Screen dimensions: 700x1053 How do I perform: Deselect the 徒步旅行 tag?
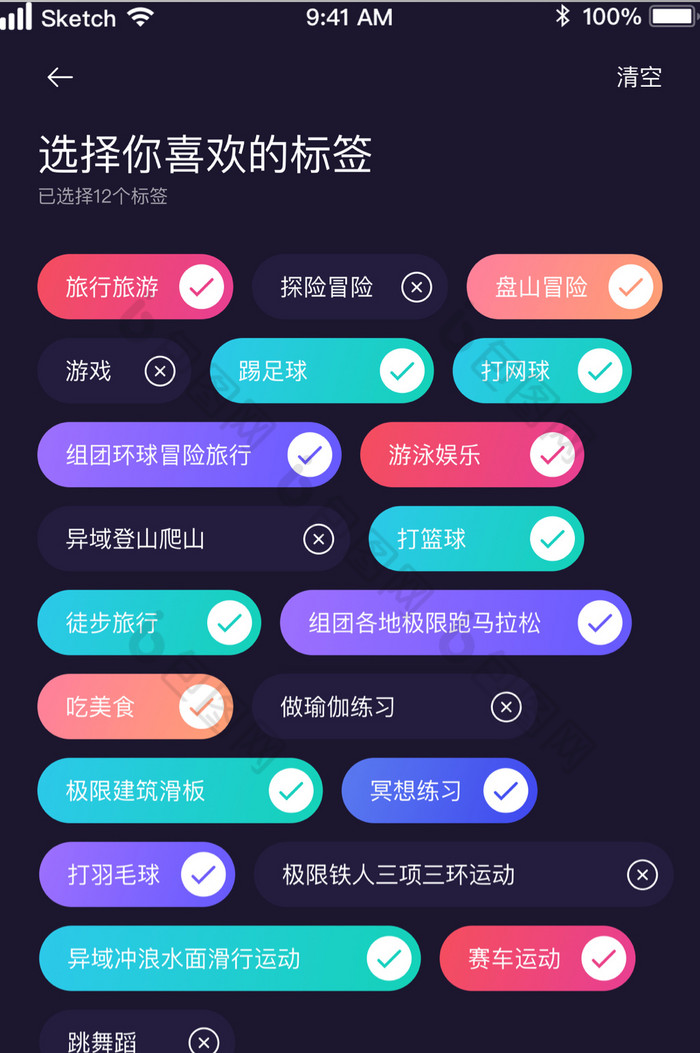click(x=149, y=623)
